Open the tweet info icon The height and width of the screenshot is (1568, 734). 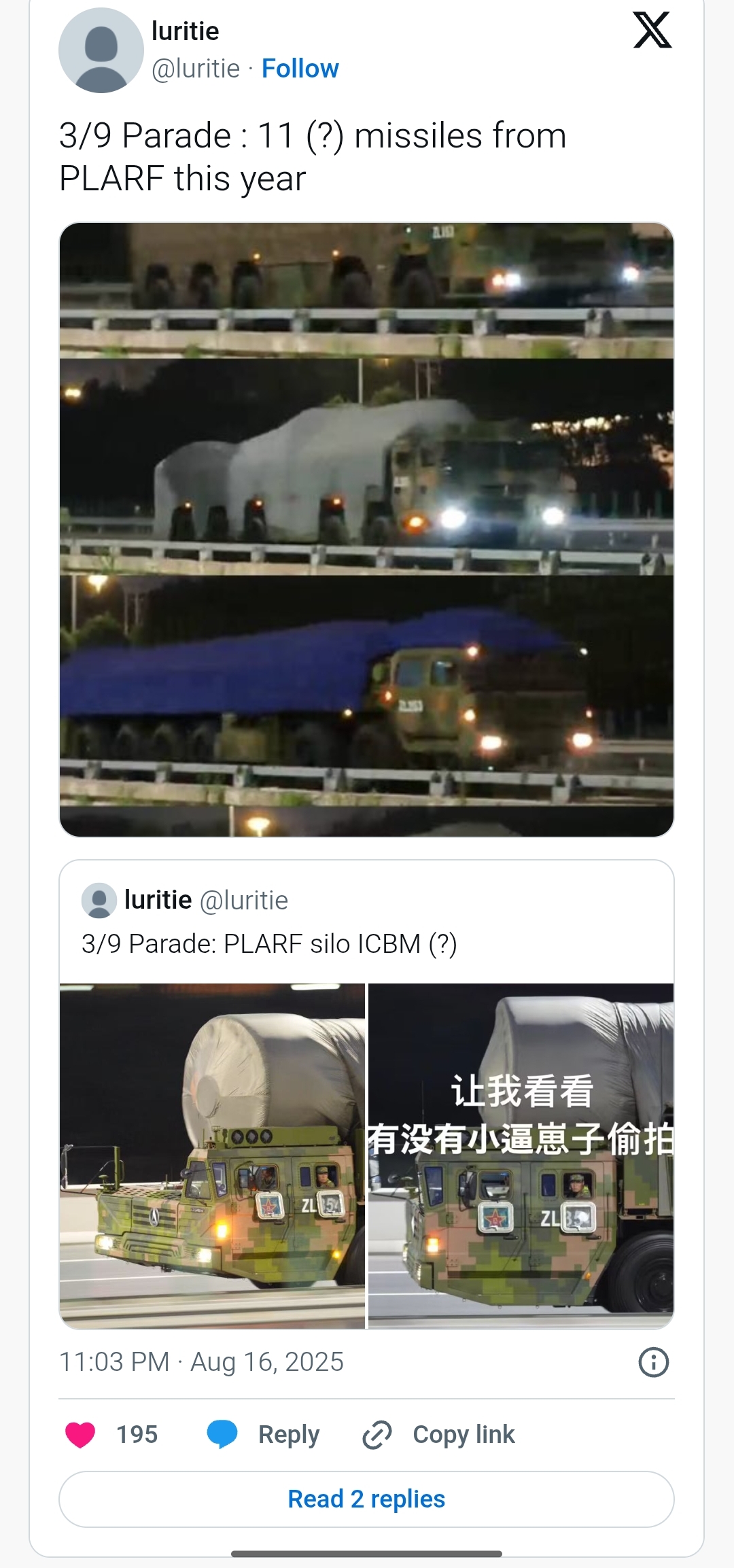[654, 1362]
